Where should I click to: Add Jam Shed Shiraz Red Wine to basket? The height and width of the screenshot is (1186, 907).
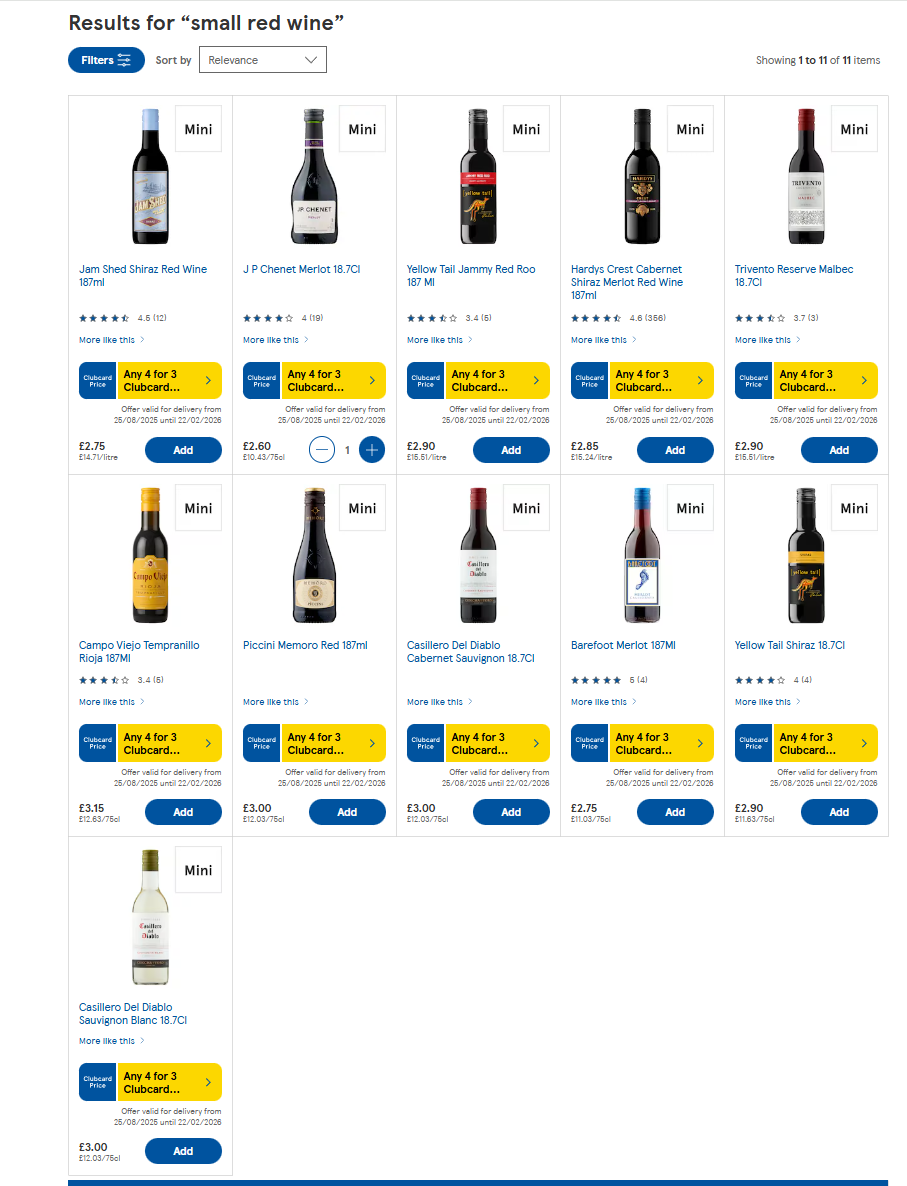[183, 450]
